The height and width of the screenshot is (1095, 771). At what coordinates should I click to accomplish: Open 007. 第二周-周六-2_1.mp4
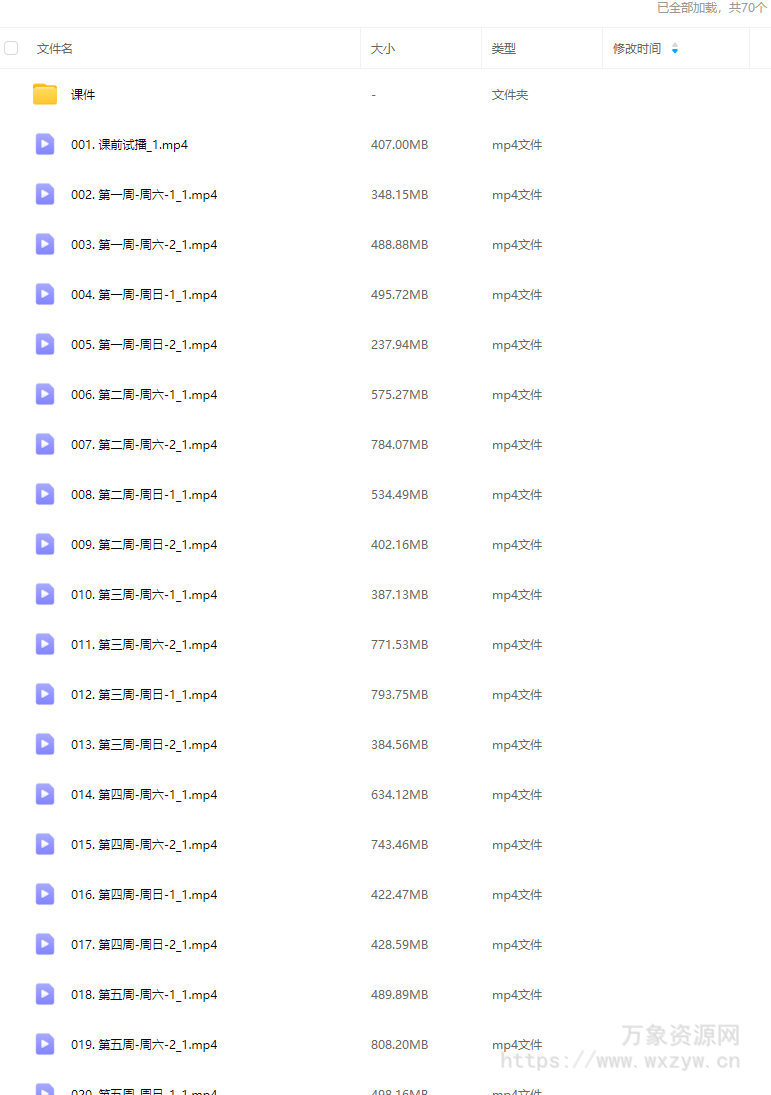pos(143,445)
